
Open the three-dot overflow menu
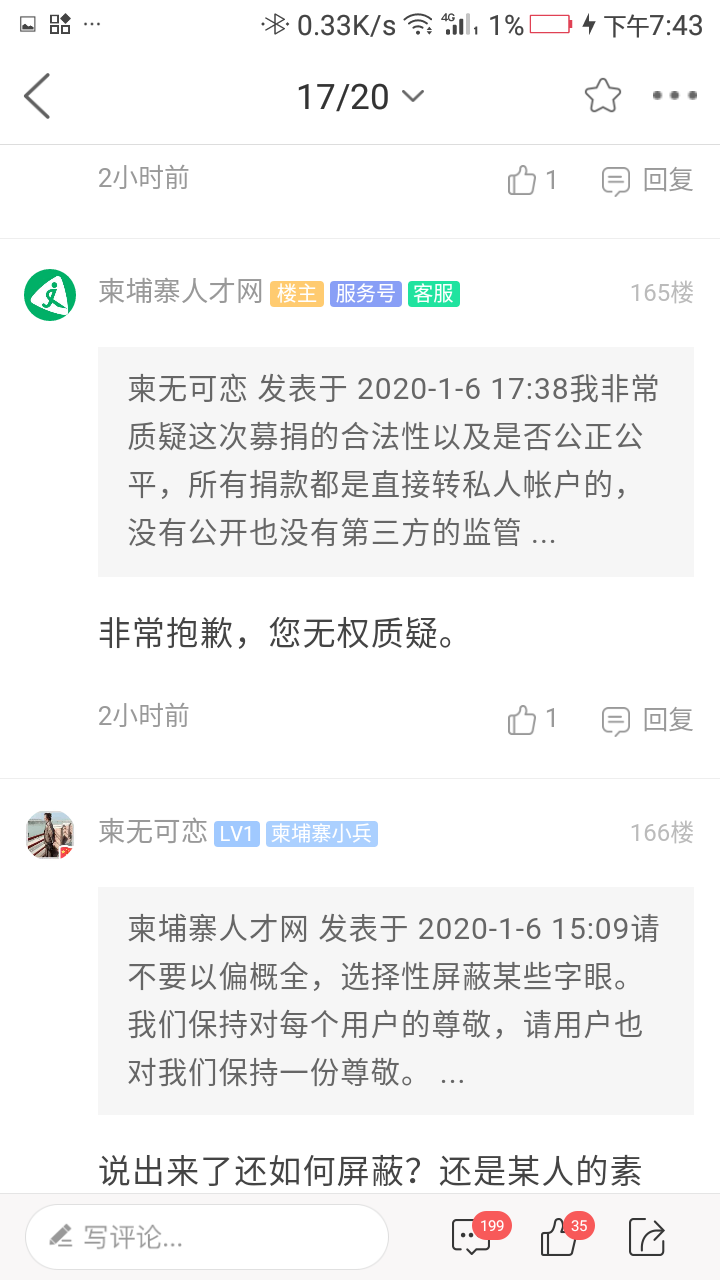tap(674, 96)
